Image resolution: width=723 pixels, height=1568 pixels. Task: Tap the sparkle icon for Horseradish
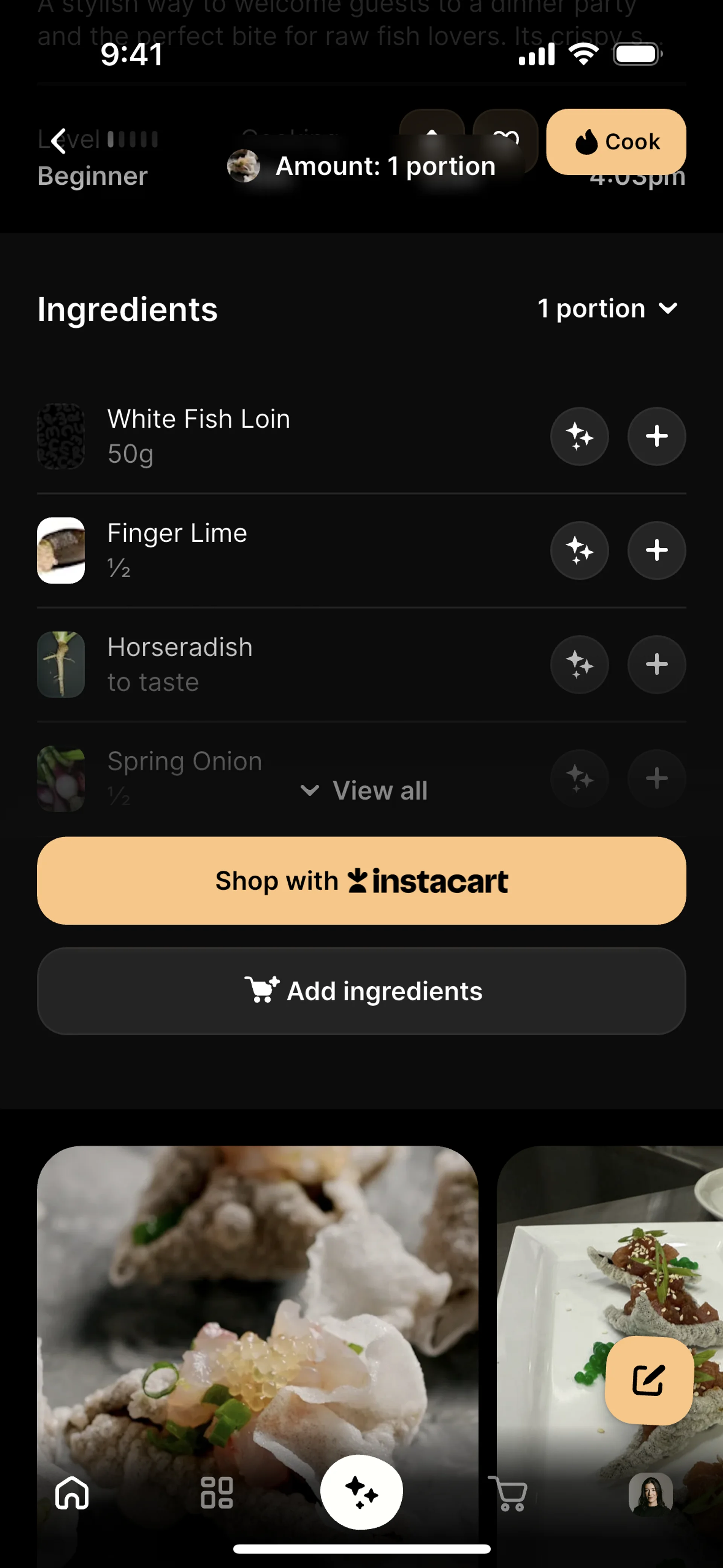tap(580, 664)
